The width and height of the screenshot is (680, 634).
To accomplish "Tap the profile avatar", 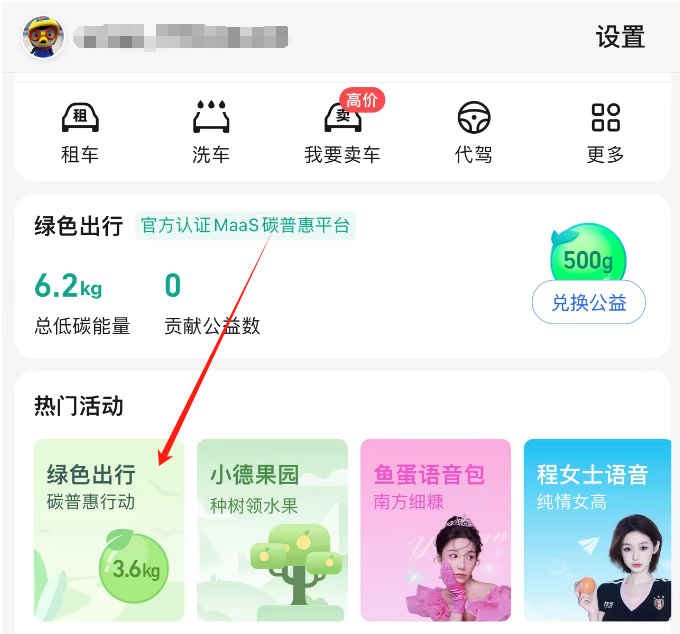I will pos(44,37).
